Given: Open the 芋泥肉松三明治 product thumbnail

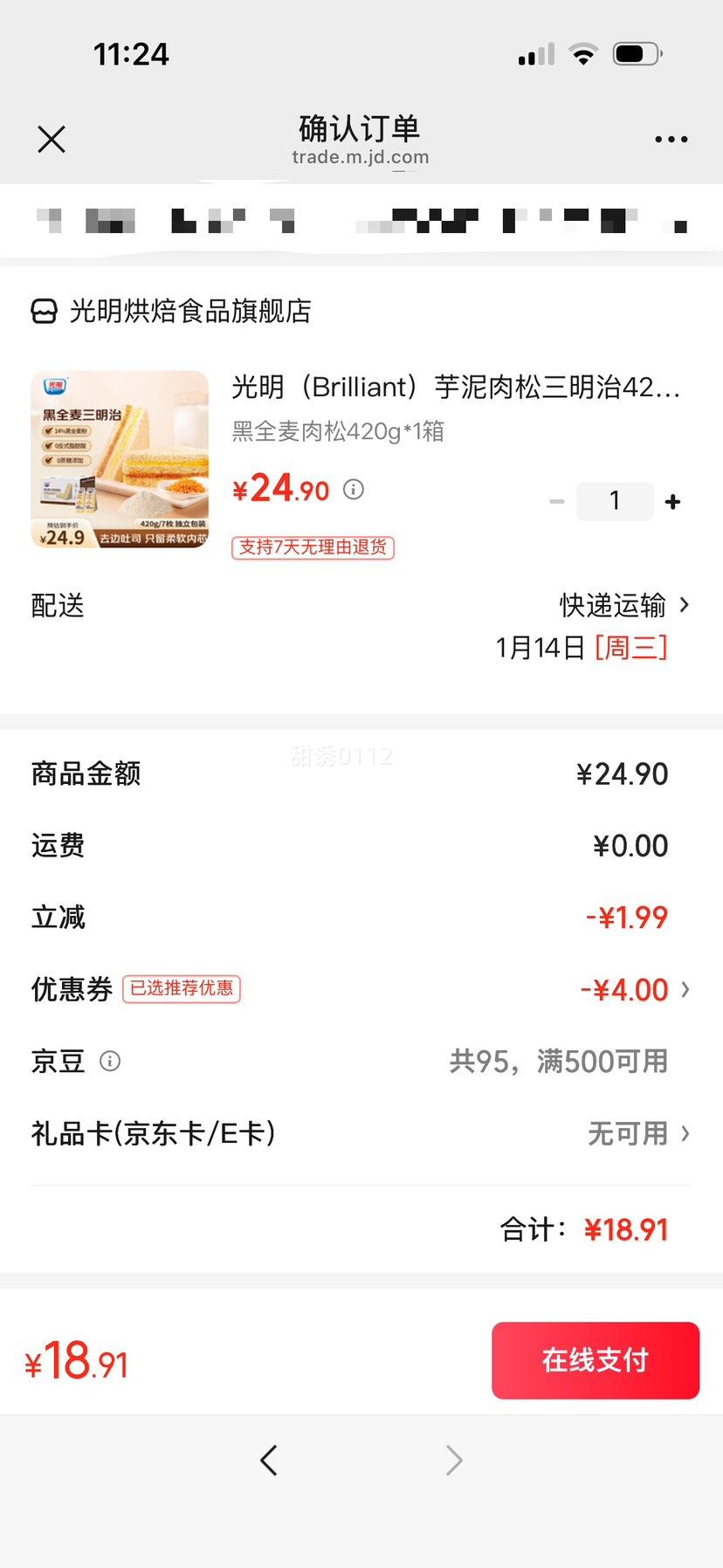Looking at the screenshot, I should click(120, 460).
